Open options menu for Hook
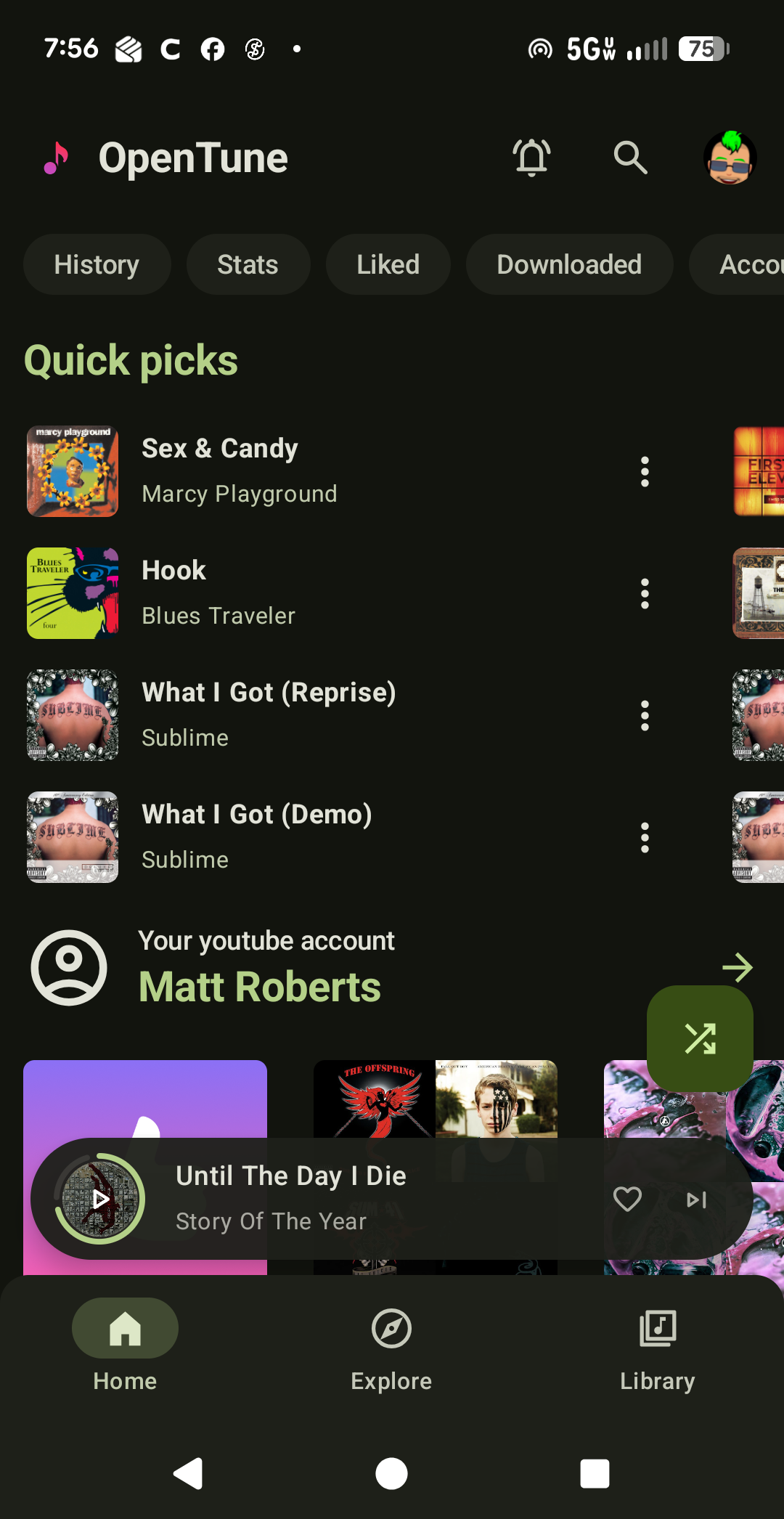Screen dimensions: 784x1519 [645, 593]
